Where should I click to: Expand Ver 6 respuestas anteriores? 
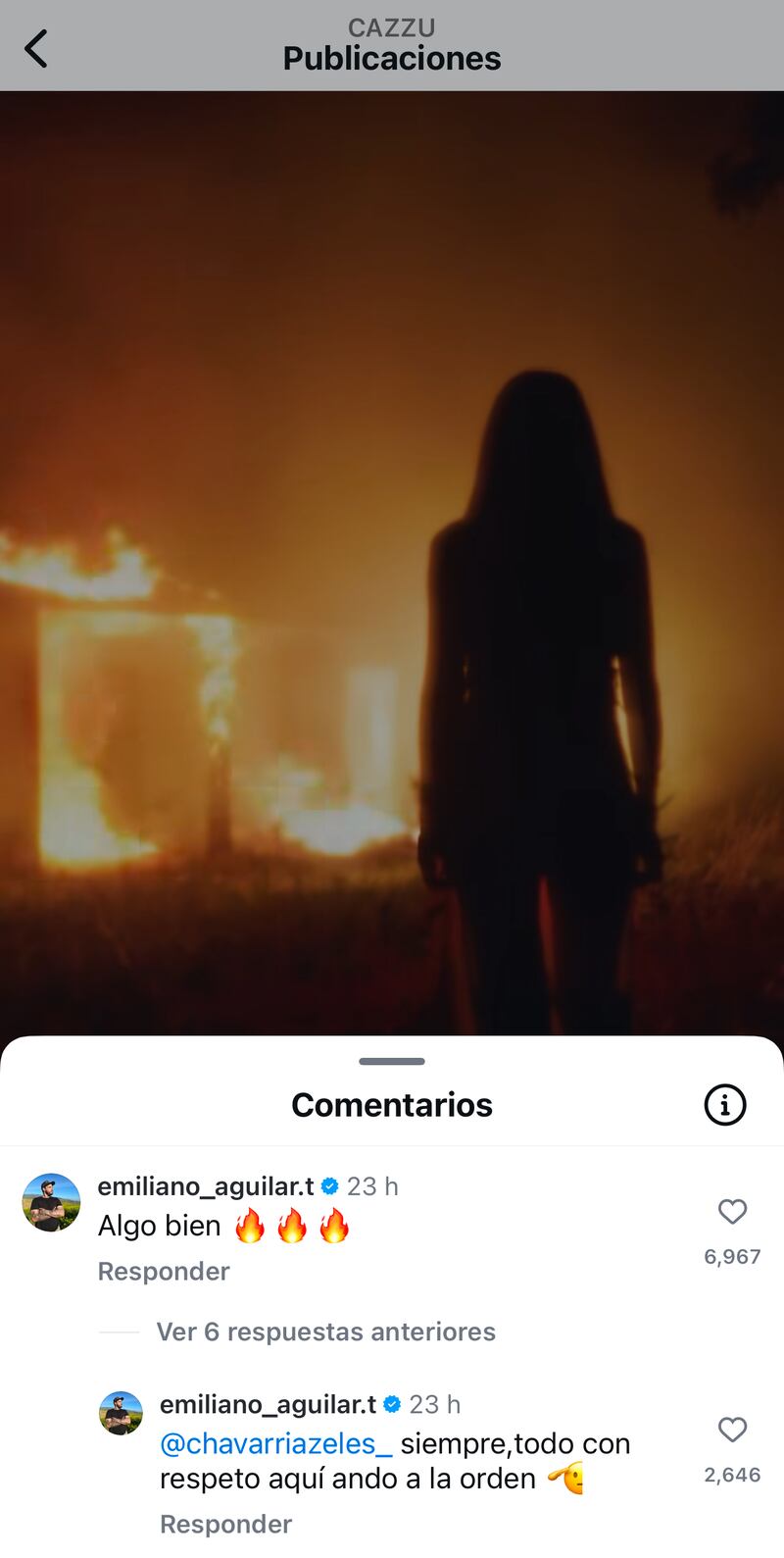(x=325, y=1332)
